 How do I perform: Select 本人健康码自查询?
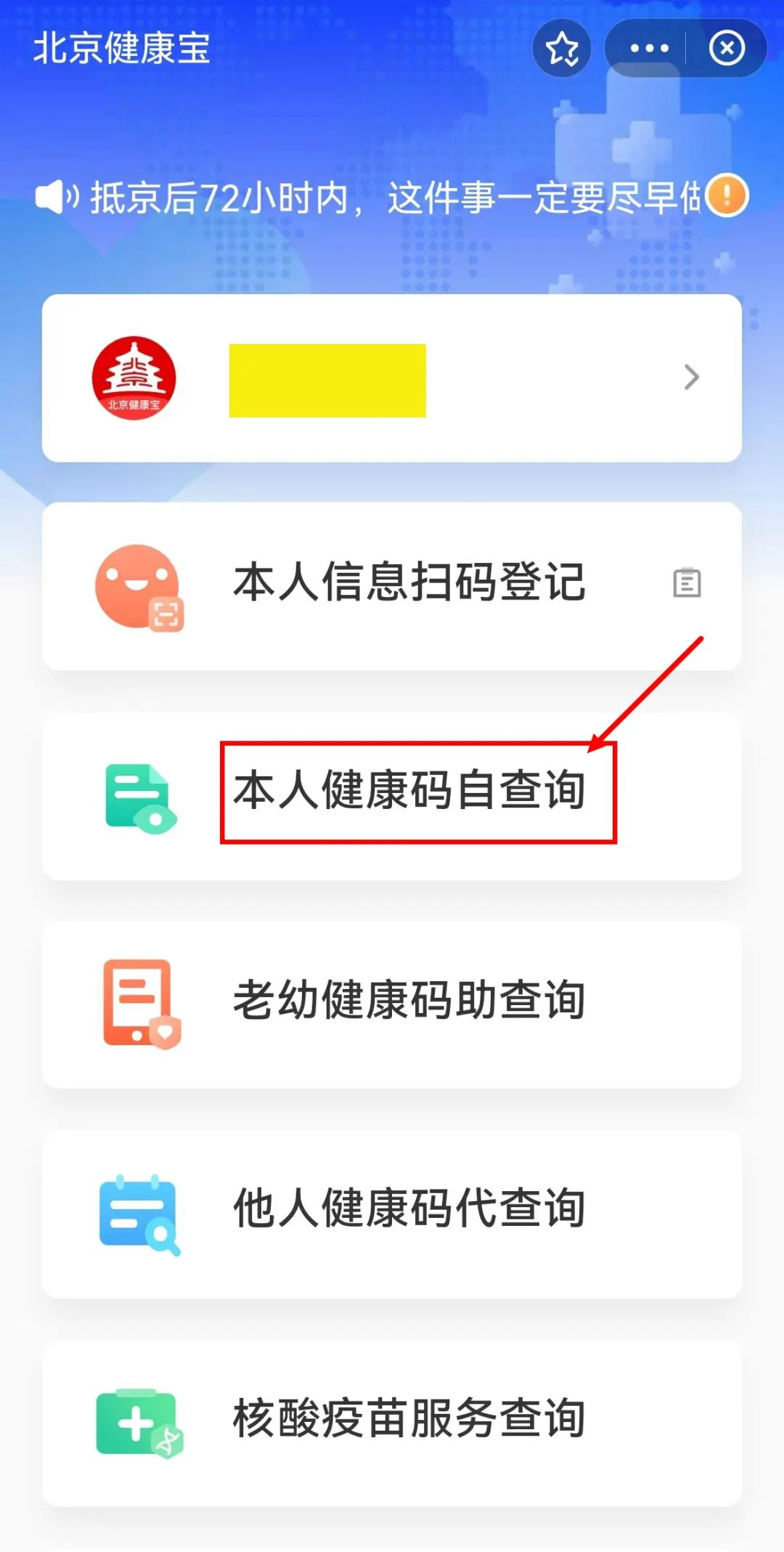coord(409,792)
